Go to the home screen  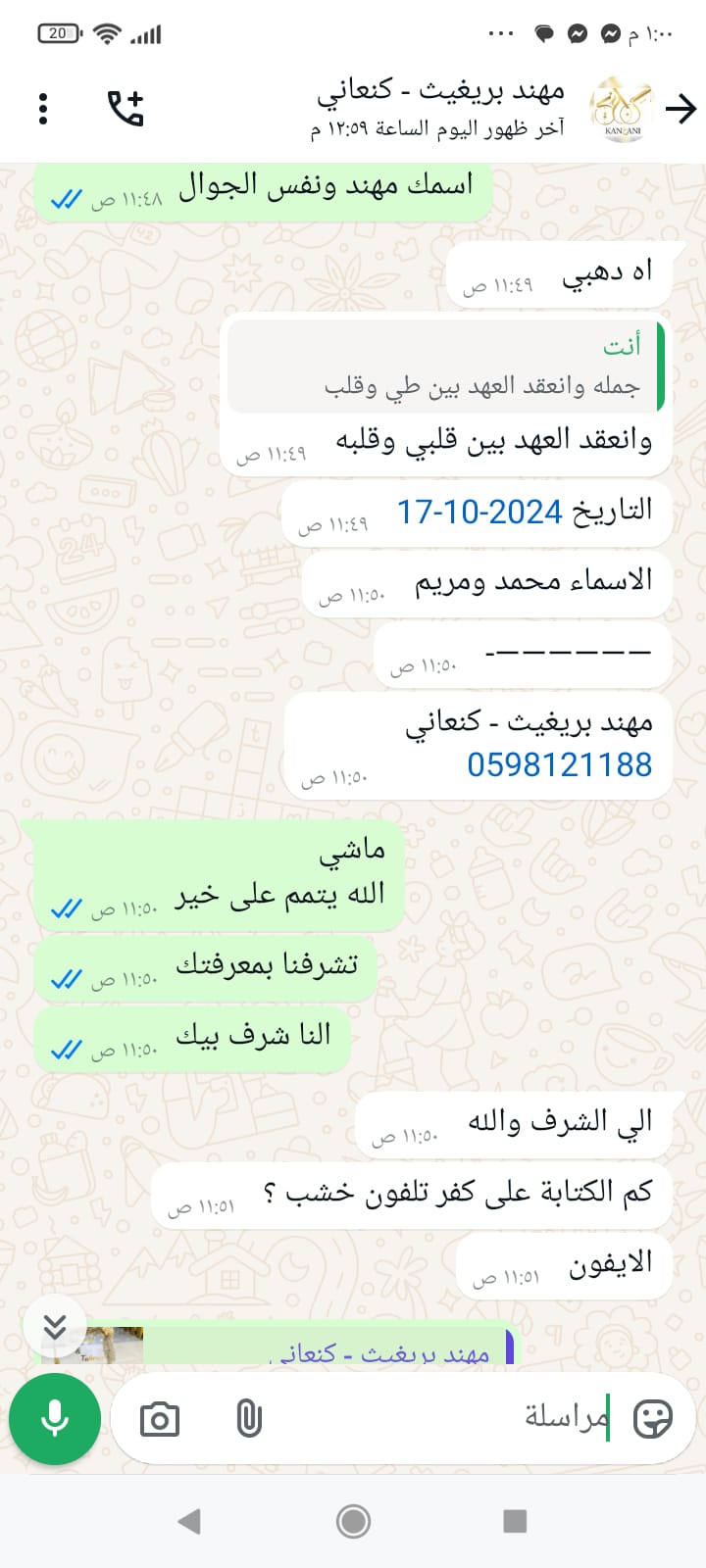click(353, 1521)
